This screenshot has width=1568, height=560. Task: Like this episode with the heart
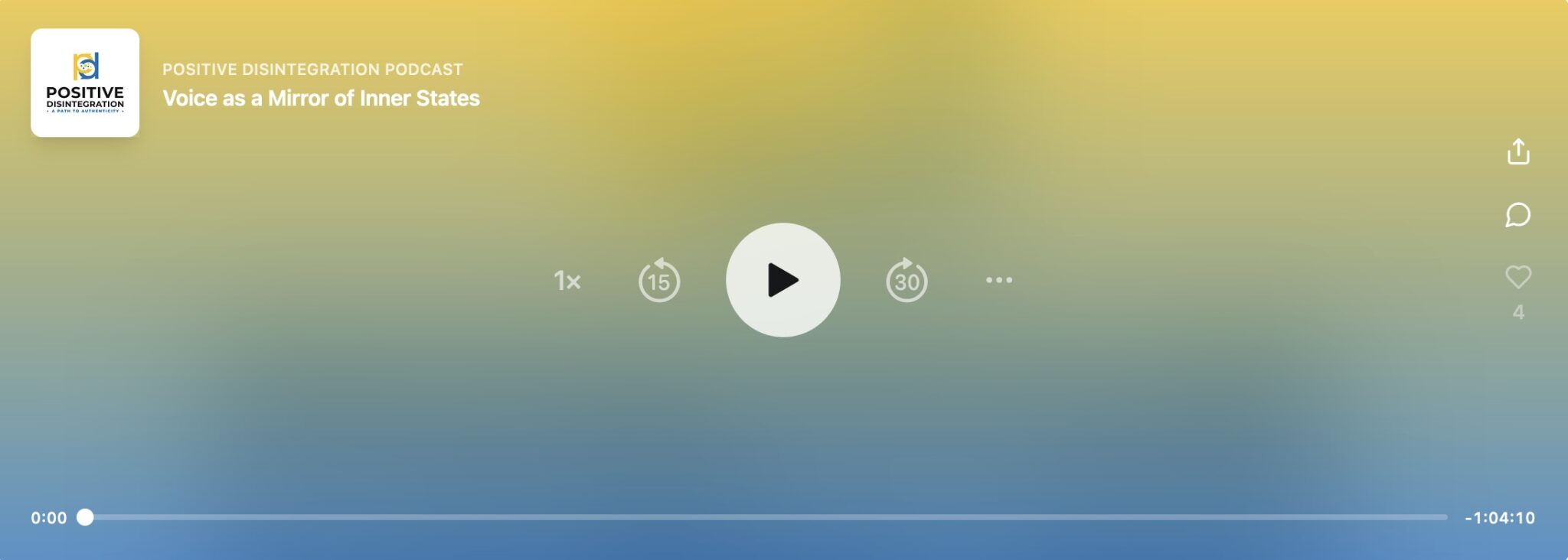[1517, 277]
